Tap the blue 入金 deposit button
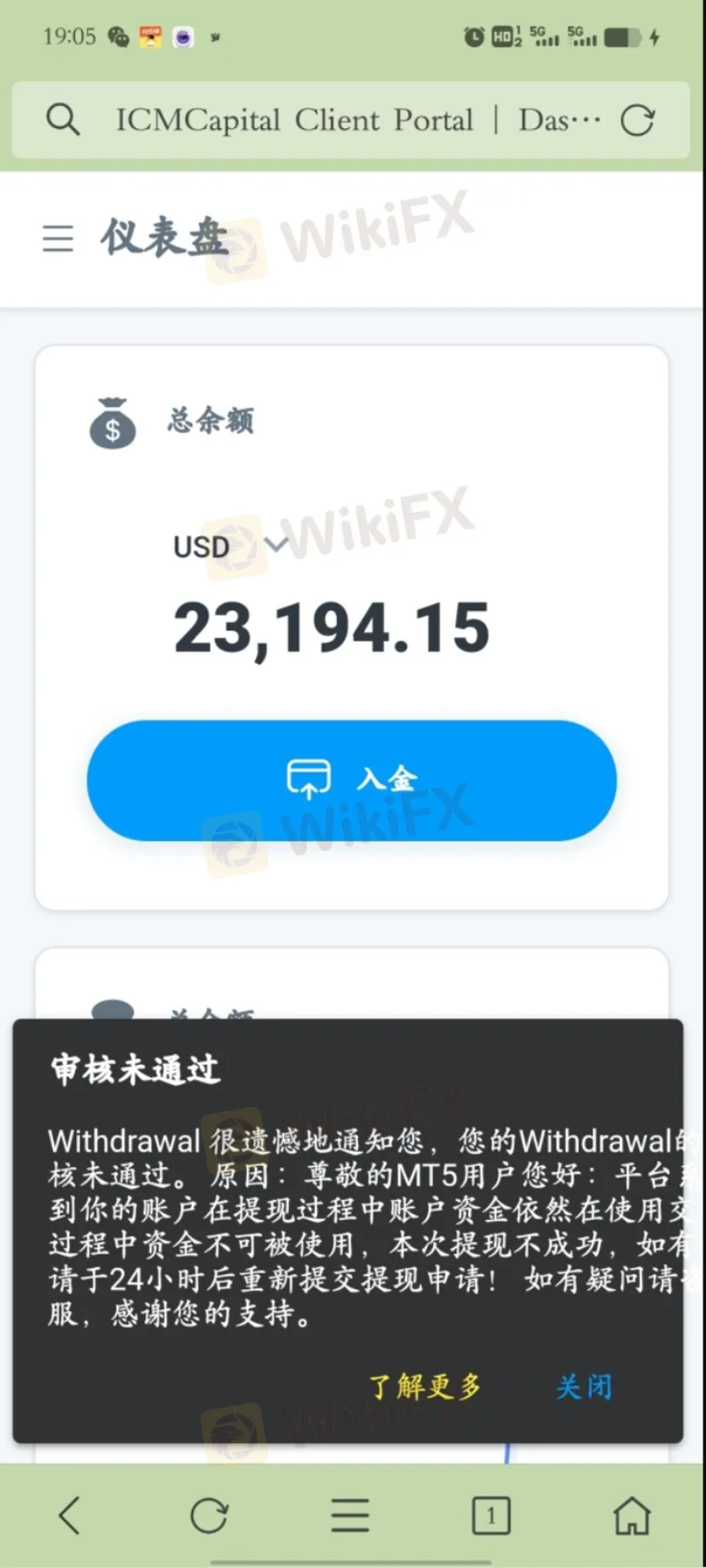This screenshot has height=1568, width=706. (x=351, y=780)
